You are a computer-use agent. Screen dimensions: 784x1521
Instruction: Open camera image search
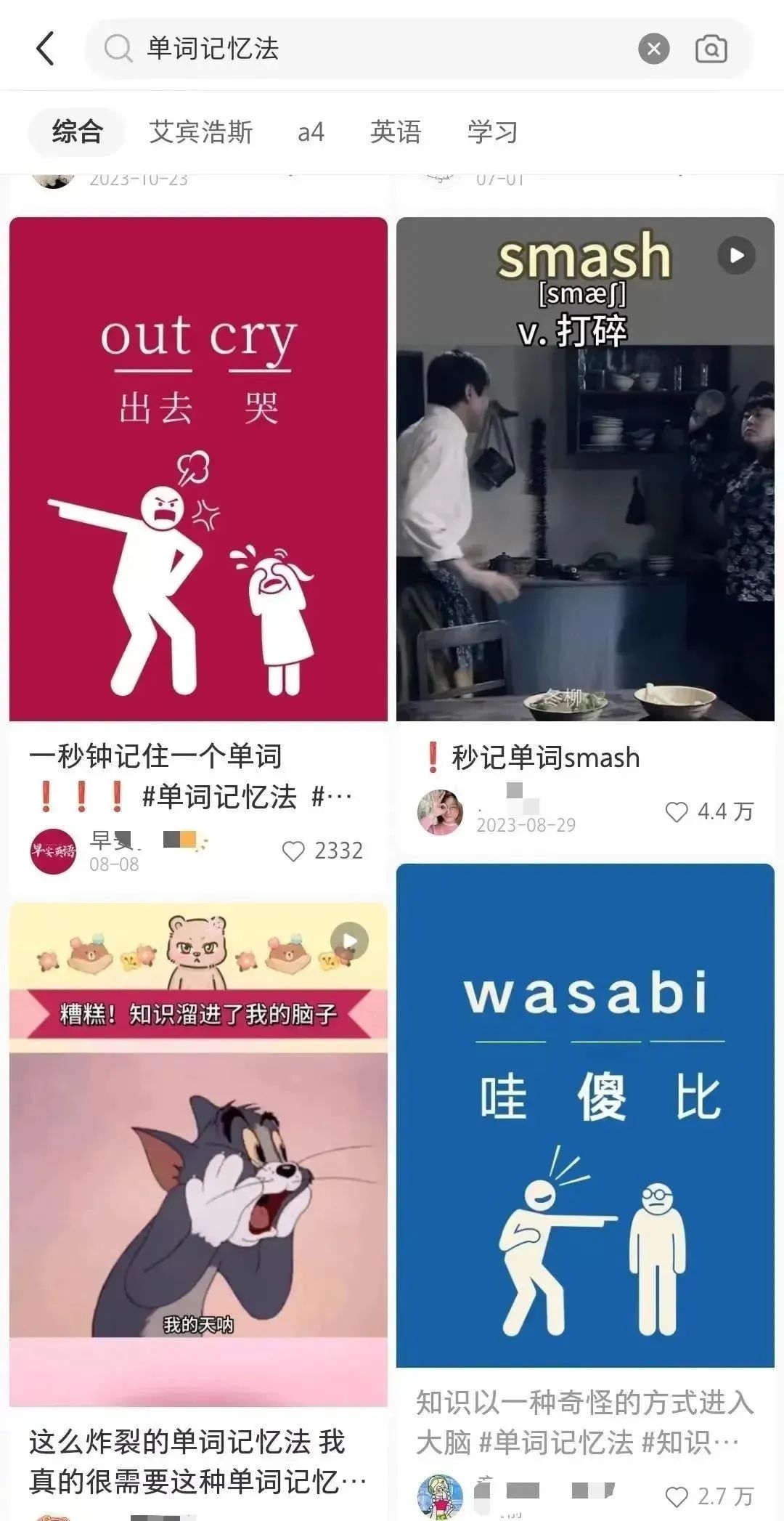711,49
